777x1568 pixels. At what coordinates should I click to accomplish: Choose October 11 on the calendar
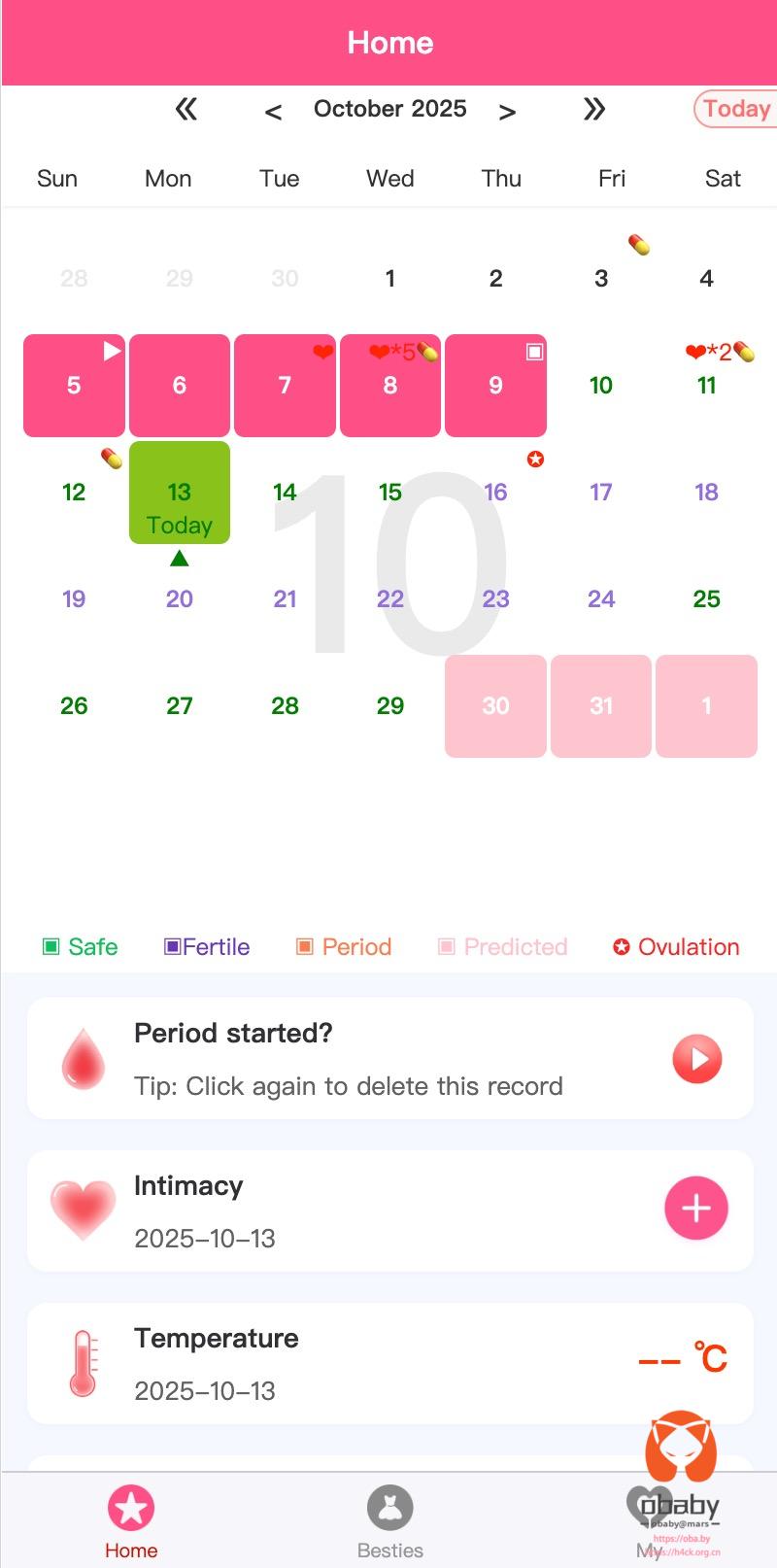pyautogui.click(x=706, y=386)
